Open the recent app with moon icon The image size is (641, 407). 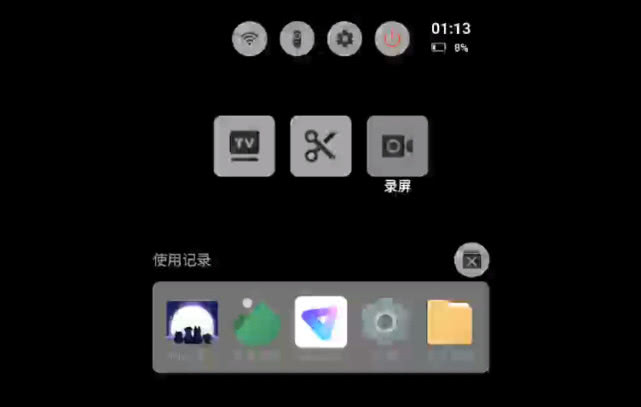pos(191,324)
